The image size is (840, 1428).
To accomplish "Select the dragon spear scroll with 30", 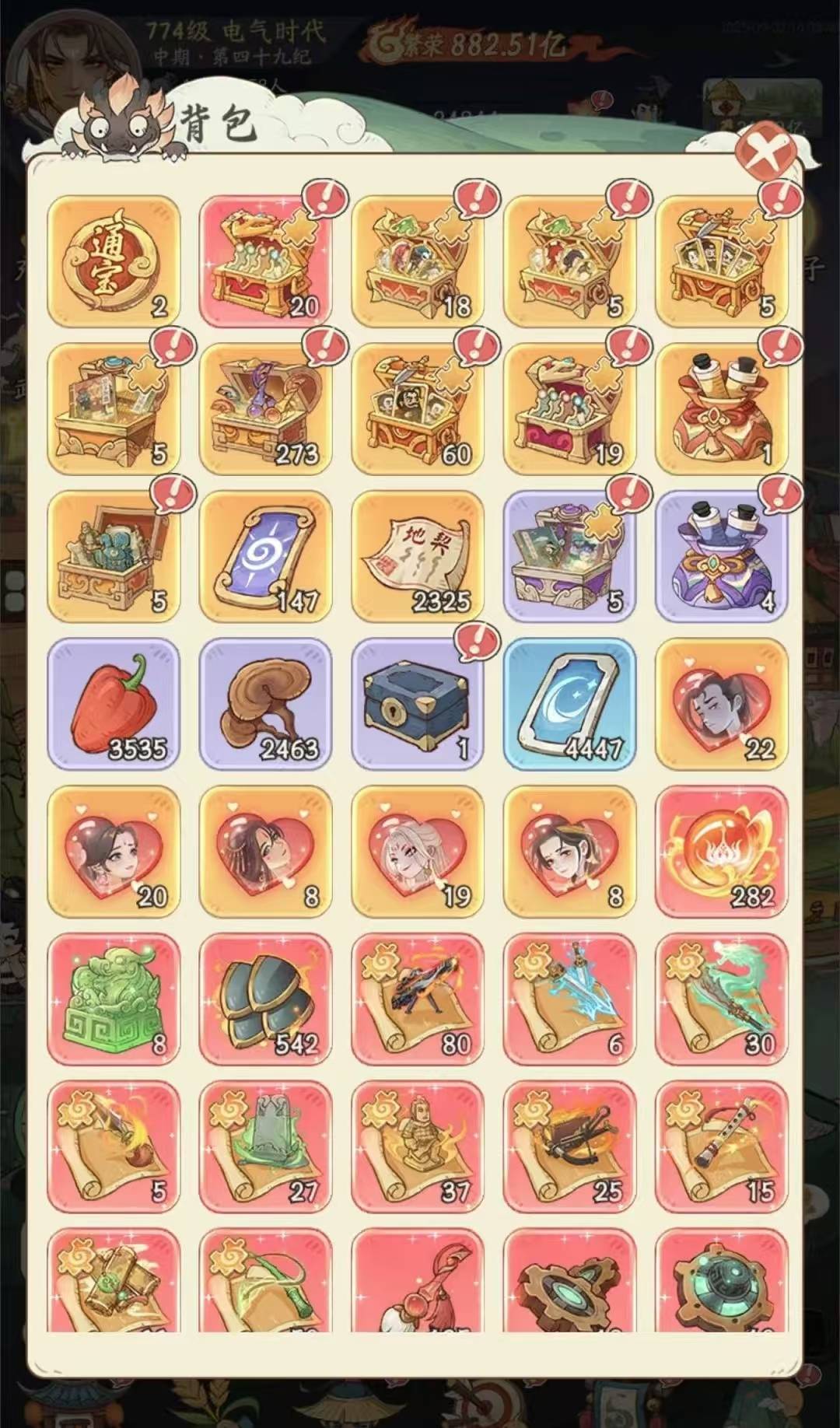I will (723, 1000).
